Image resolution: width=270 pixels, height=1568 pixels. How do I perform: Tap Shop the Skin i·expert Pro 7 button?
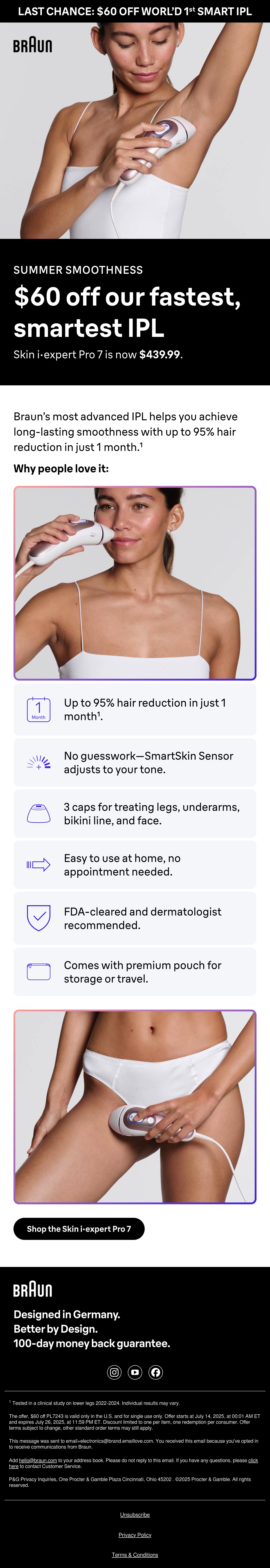pos(79,1228)
